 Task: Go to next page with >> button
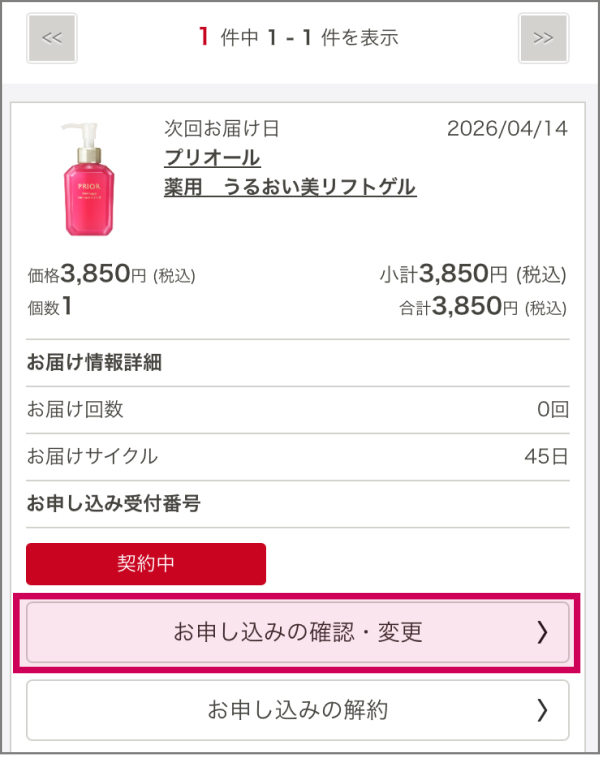(x=543, y=38)
